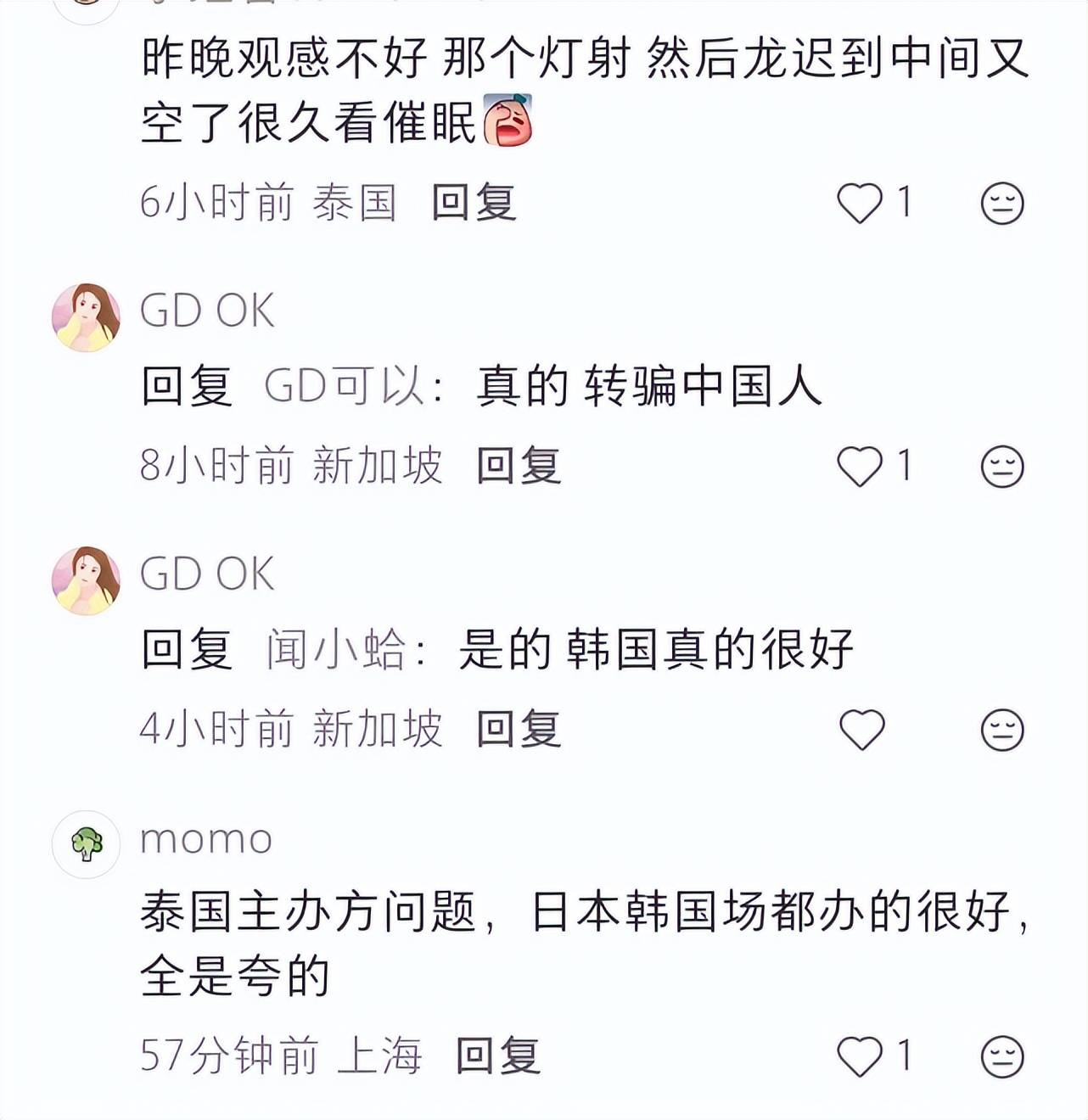Dislike momo's comment from 上海
This screenshot has height=1120, width=1088.
(x=1002, y=1057)
